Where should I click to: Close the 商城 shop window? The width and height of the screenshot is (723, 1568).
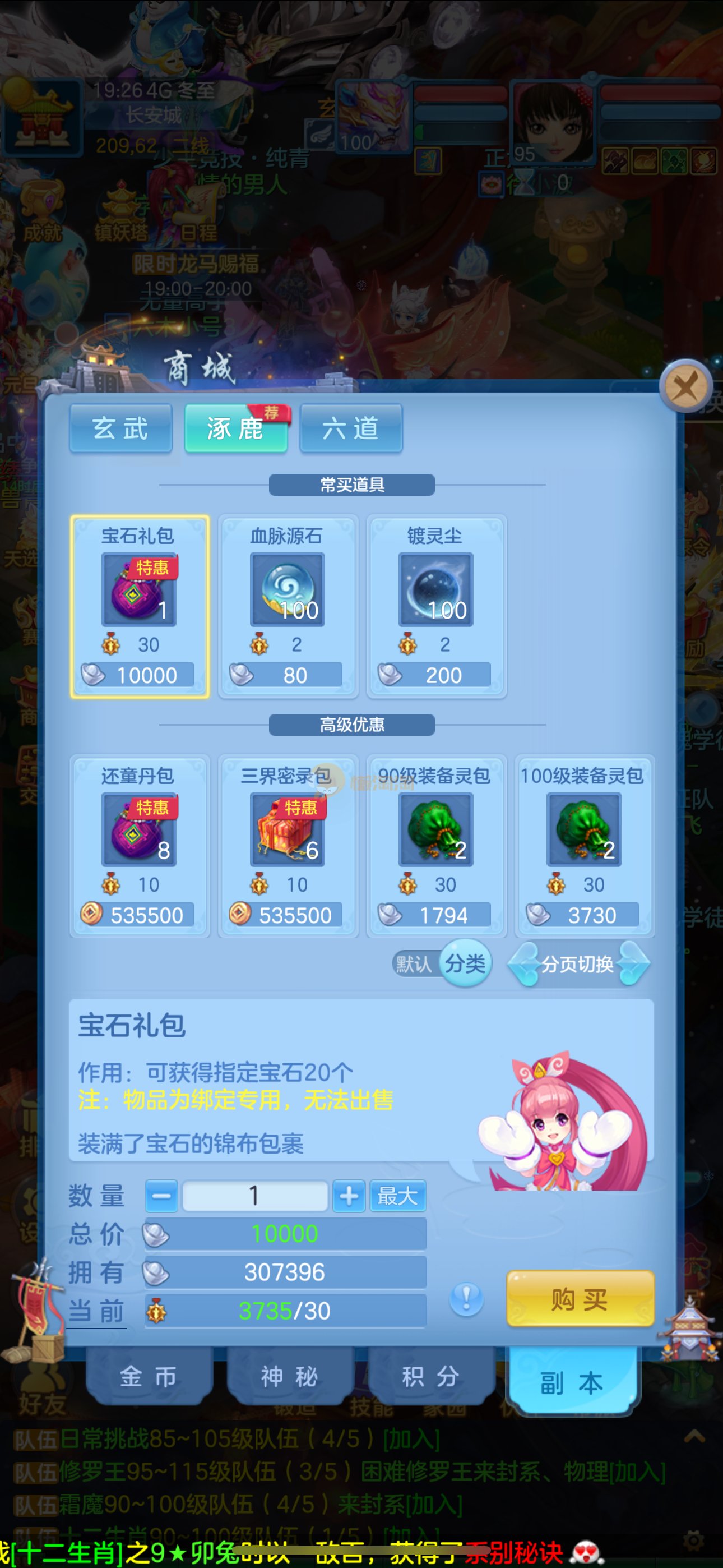click(686, 386)
